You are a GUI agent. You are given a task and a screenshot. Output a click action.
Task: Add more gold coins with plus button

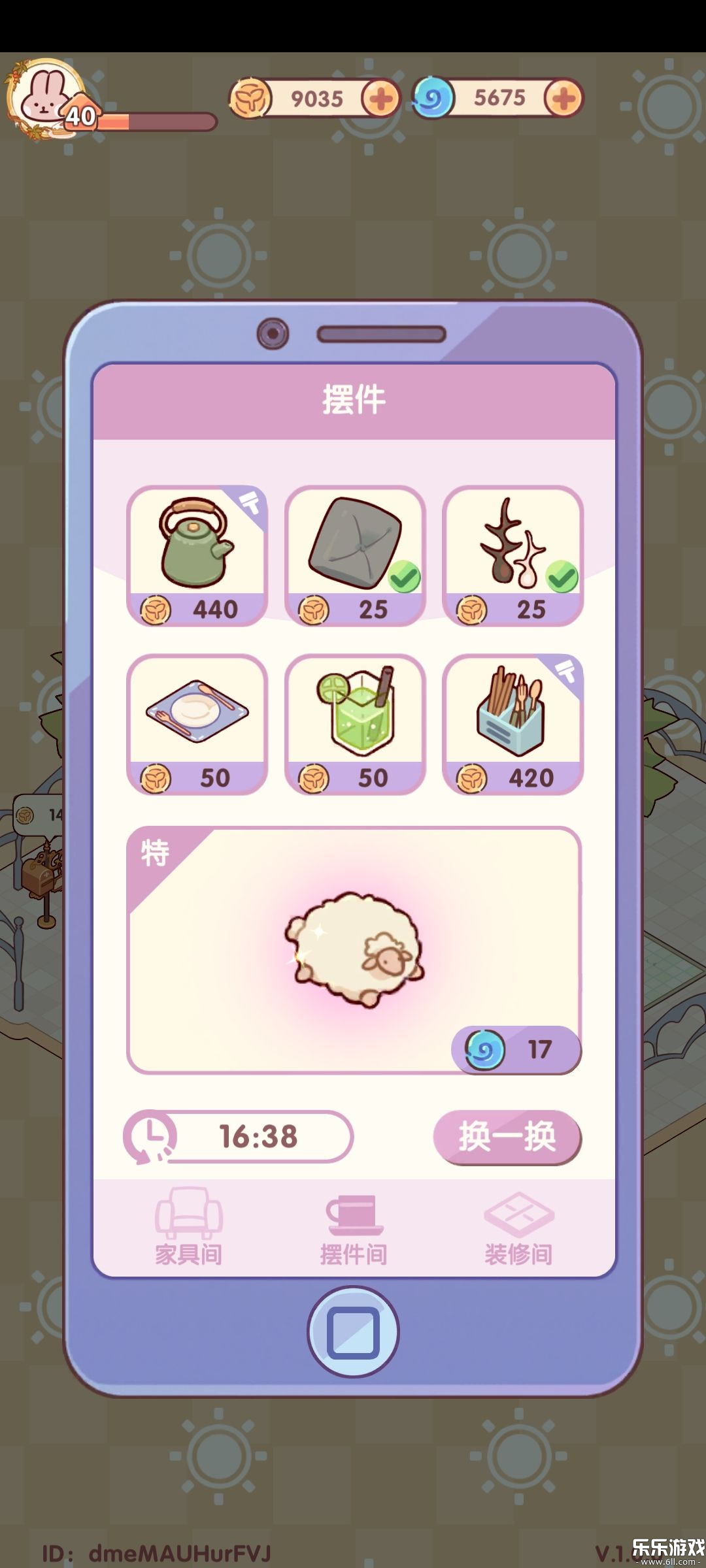380,99
